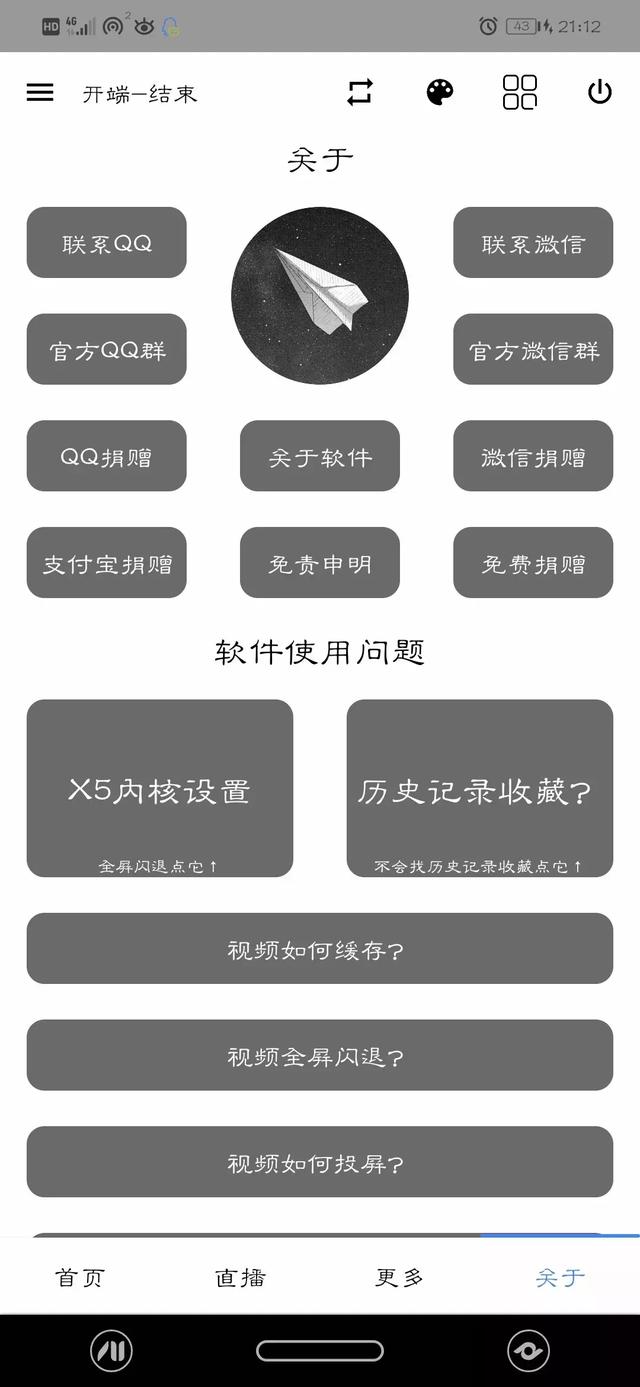
Task: Open 关于软件
Action: (320, 456)
